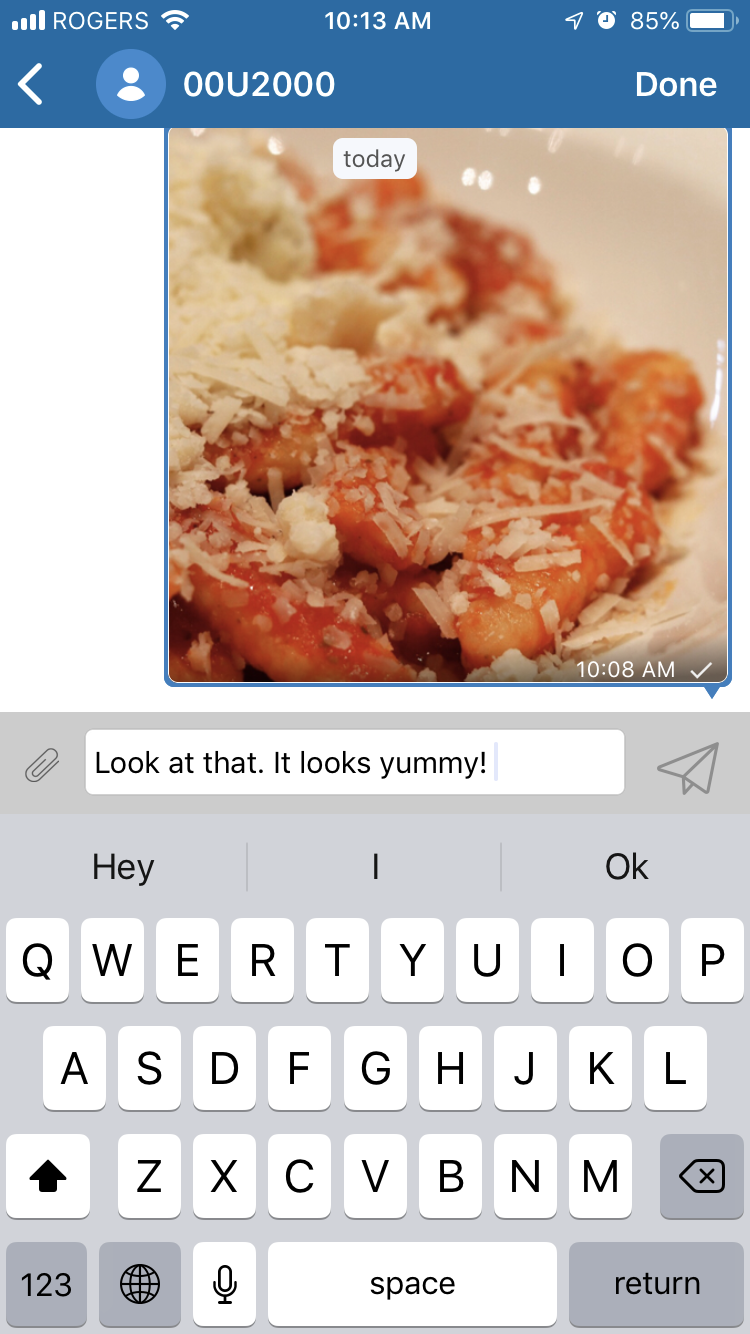This screenshot has width=750, height=1334.
Task: Change keyboard language with the globe key
Action: [140, 1284]
